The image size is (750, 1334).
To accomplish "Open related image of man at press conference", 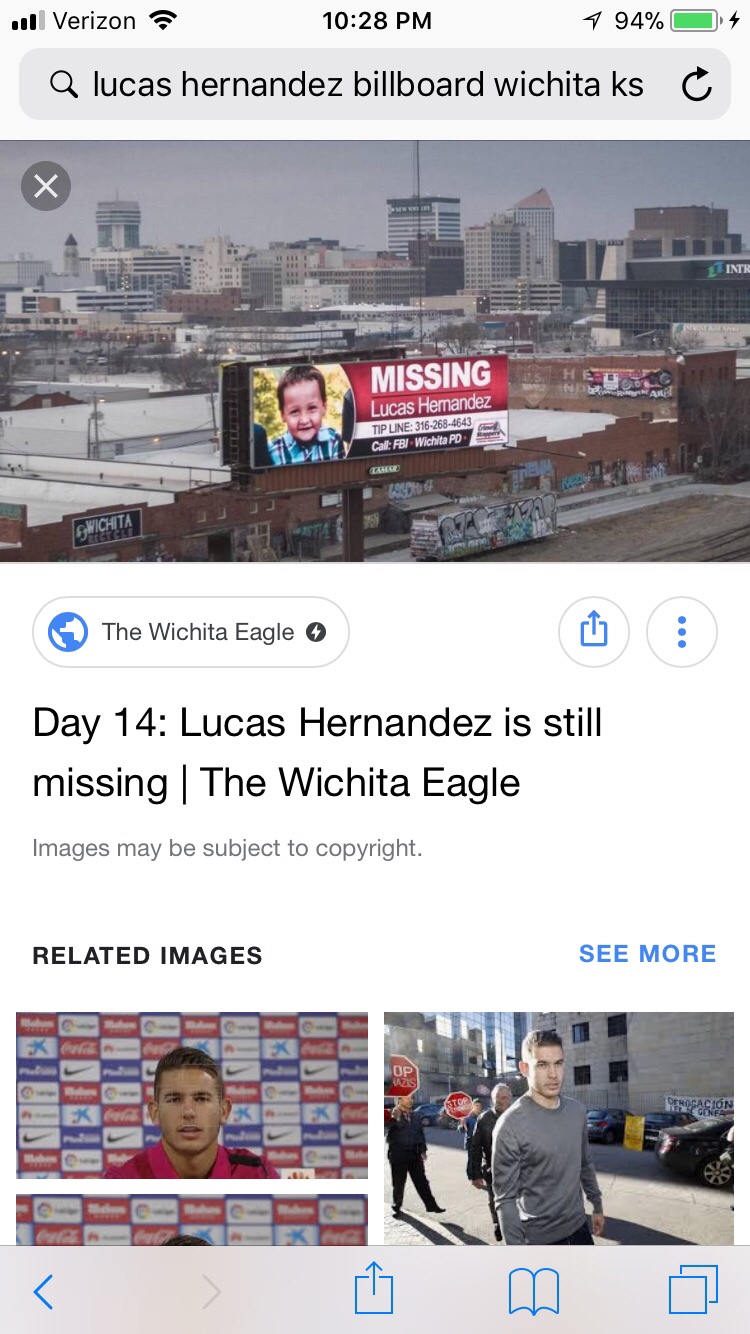I will click(x=192, y=1095).
